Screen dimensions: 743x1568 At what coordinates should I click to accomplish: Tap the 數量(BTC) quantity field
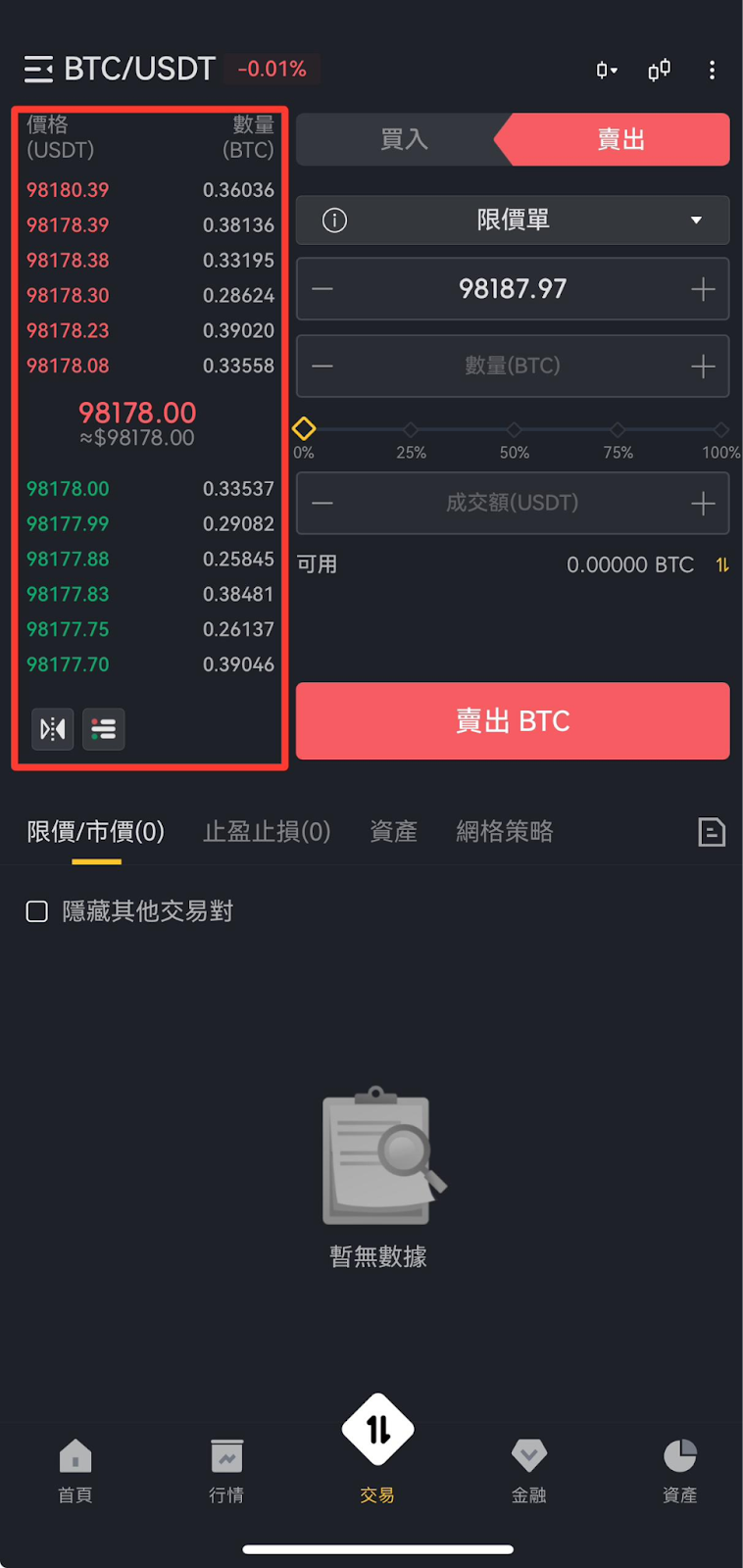pyautogui.click(x=513, y=367)
